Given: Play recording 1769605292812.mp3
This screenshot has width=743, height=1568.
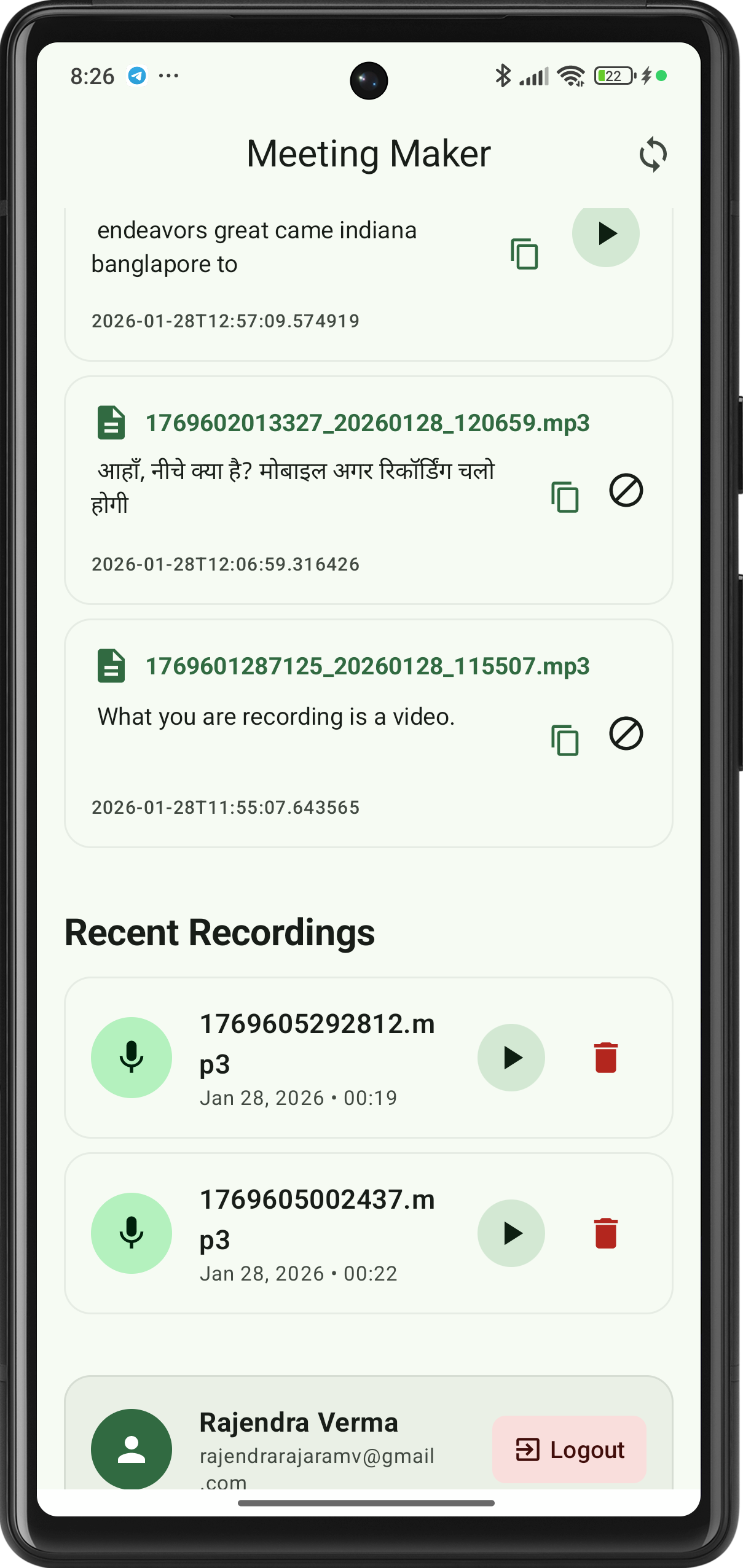Looking at the screenshot, I should [511, 1058].
